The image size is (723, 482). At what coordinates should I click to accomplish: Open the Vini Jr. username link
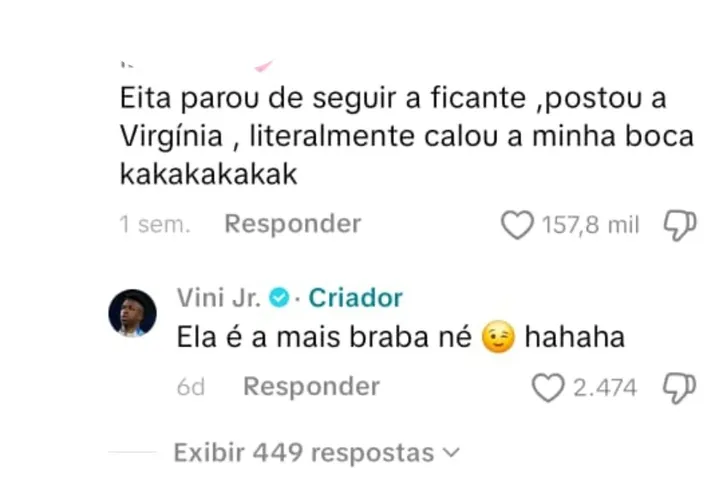click(218, 297)
